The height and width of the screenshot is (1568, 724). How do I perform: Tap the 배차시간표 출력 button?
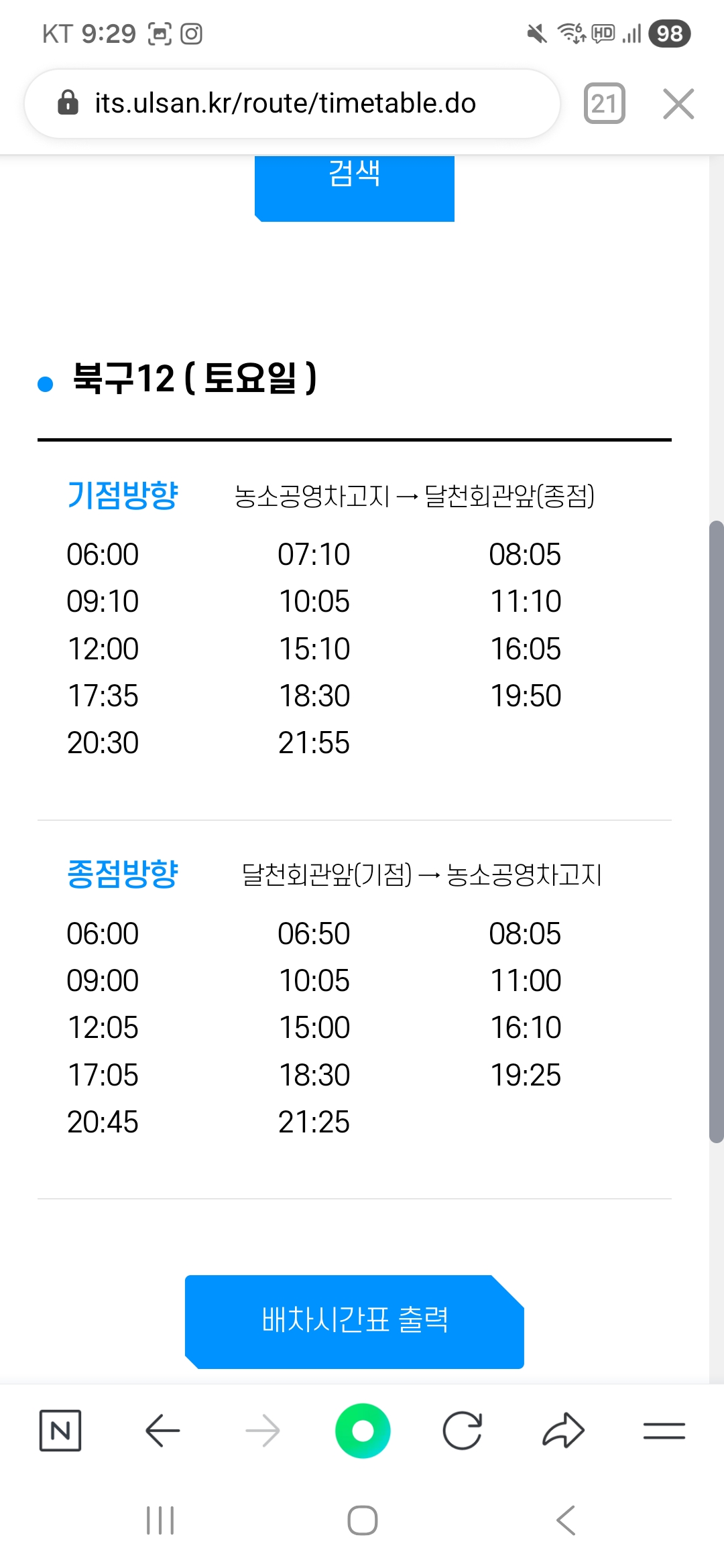[355, 1321]
